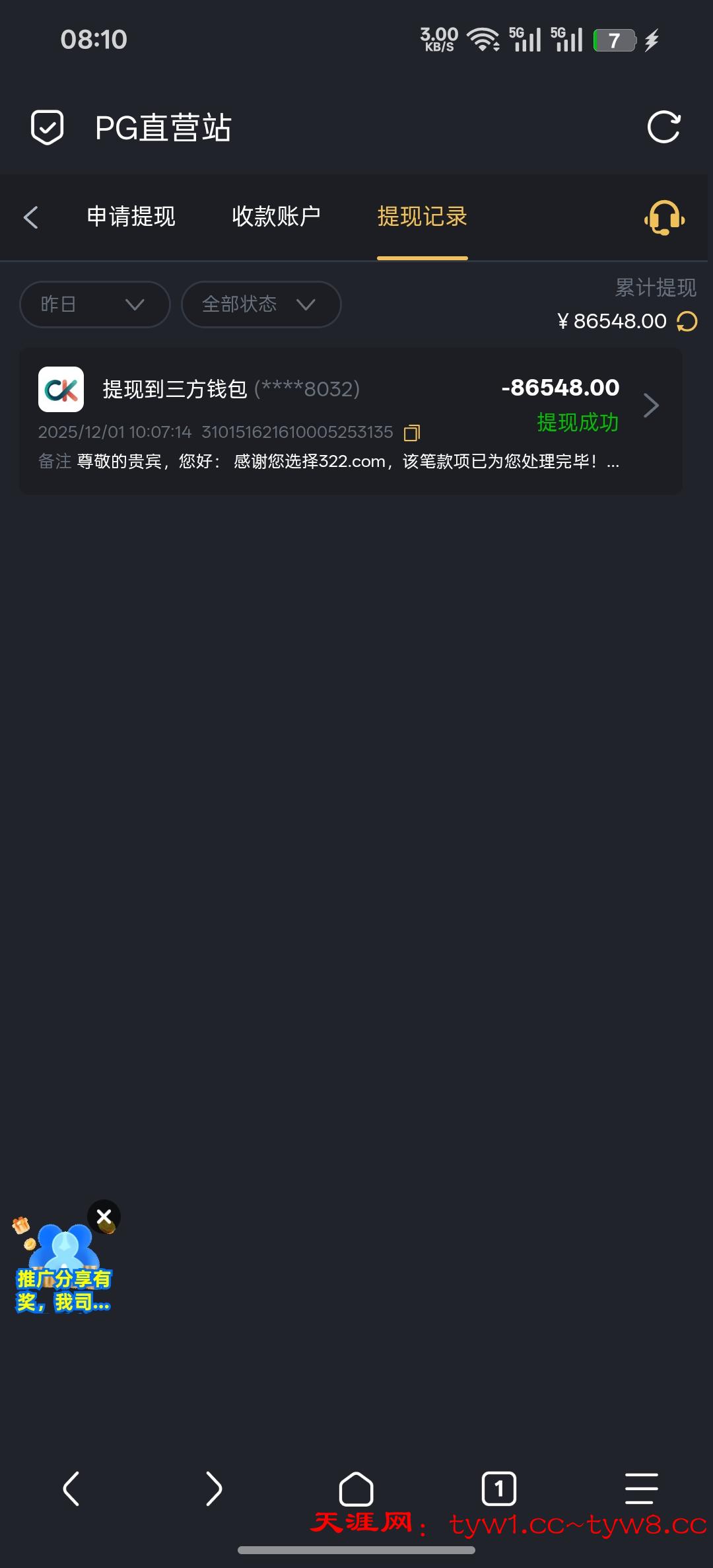Select the 提现记录 tab
Screen dimensions: 713x1568
[422, 217]
